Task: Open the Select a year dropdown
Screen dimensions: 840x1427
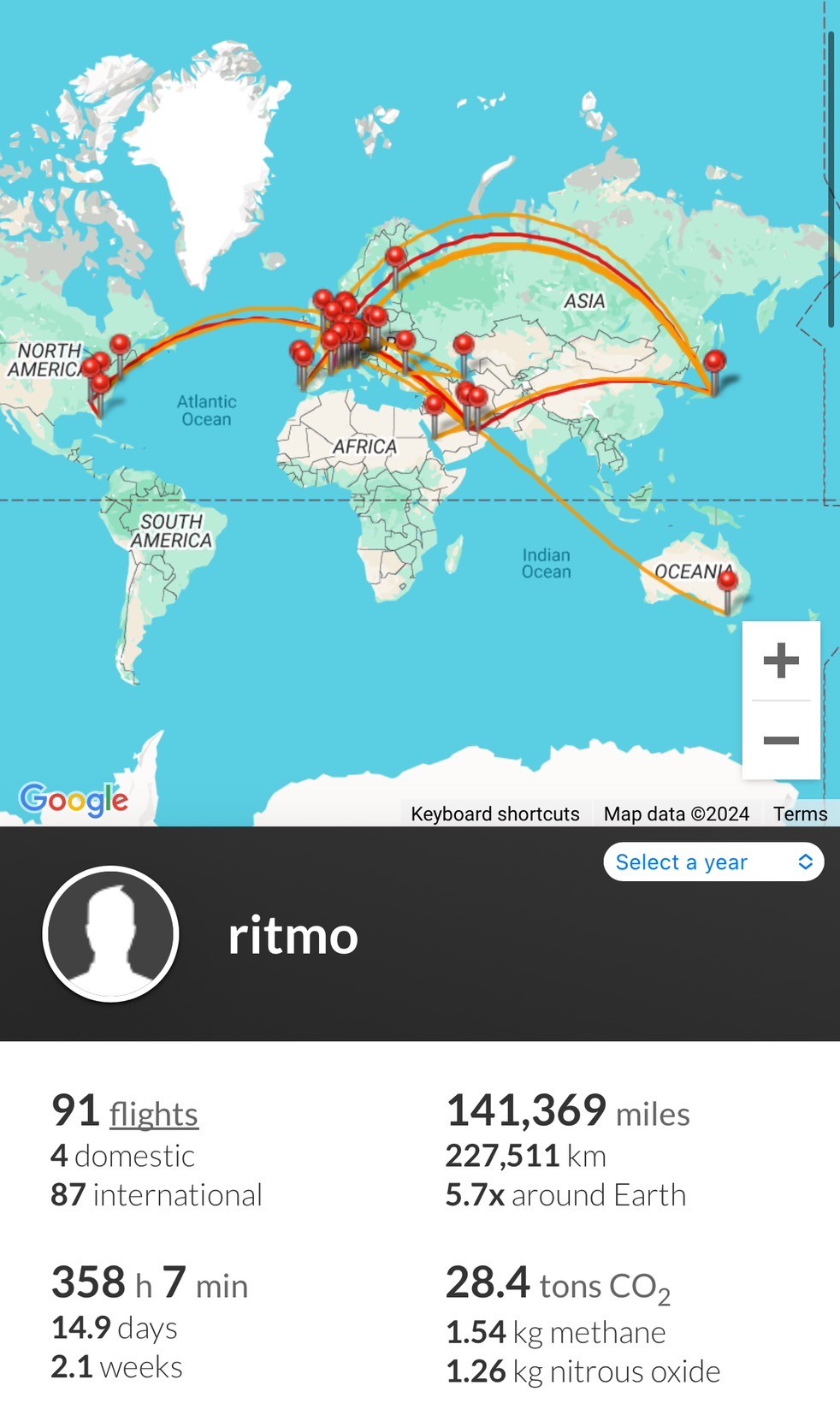Action: tap(713, 862)
